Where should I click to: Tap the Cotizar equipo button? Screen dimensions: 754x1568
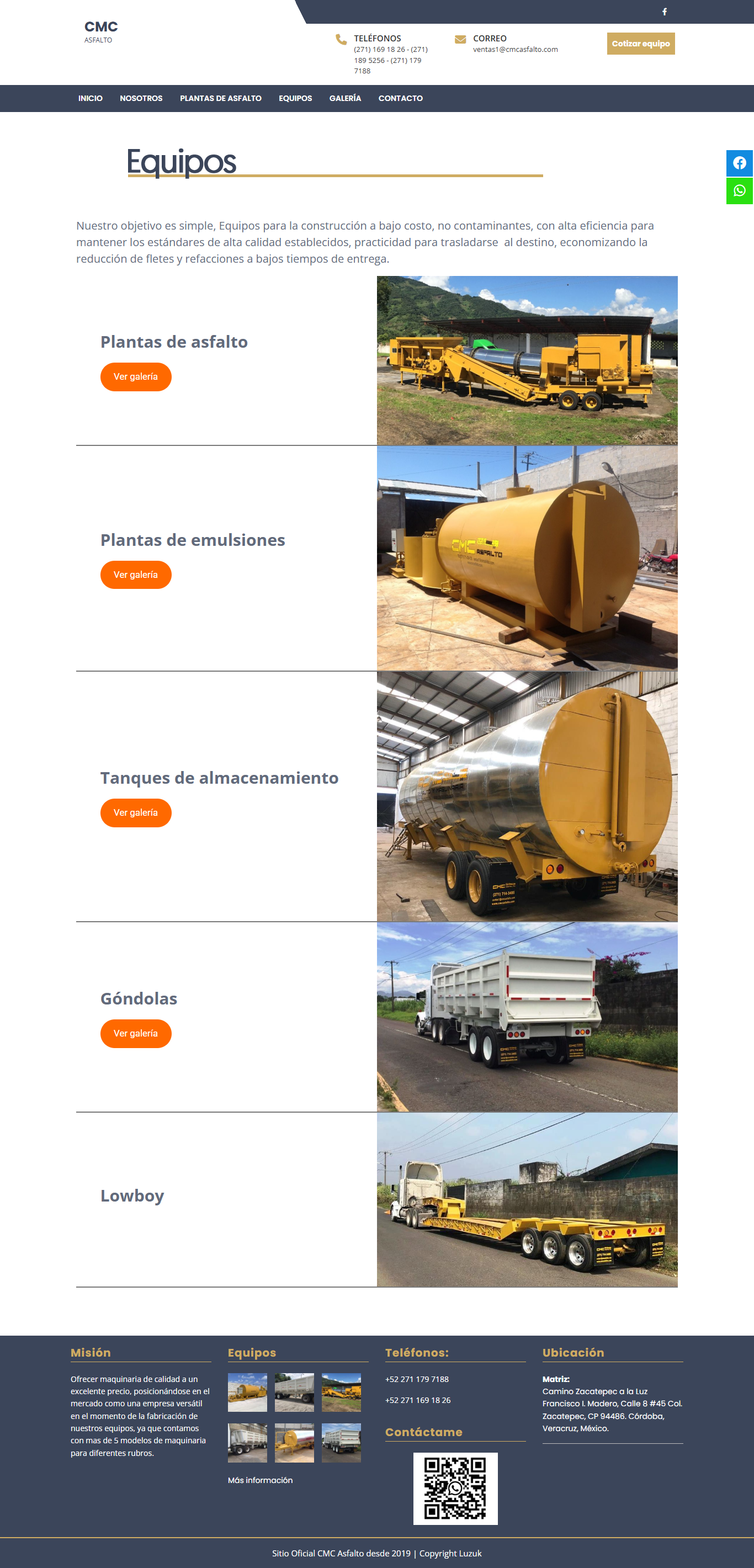click(x=640, y=44)
